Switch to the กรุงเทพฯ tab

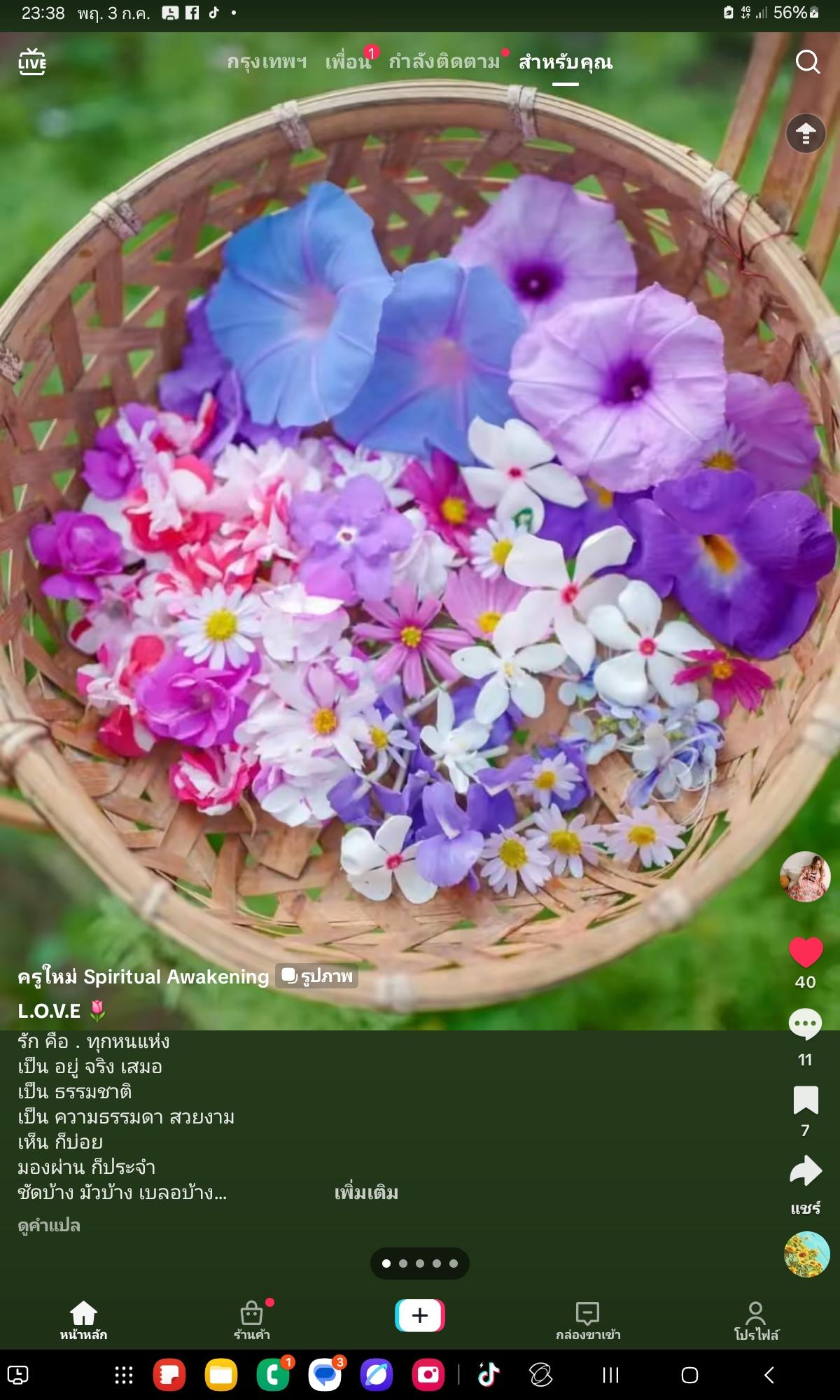point(267,62)
